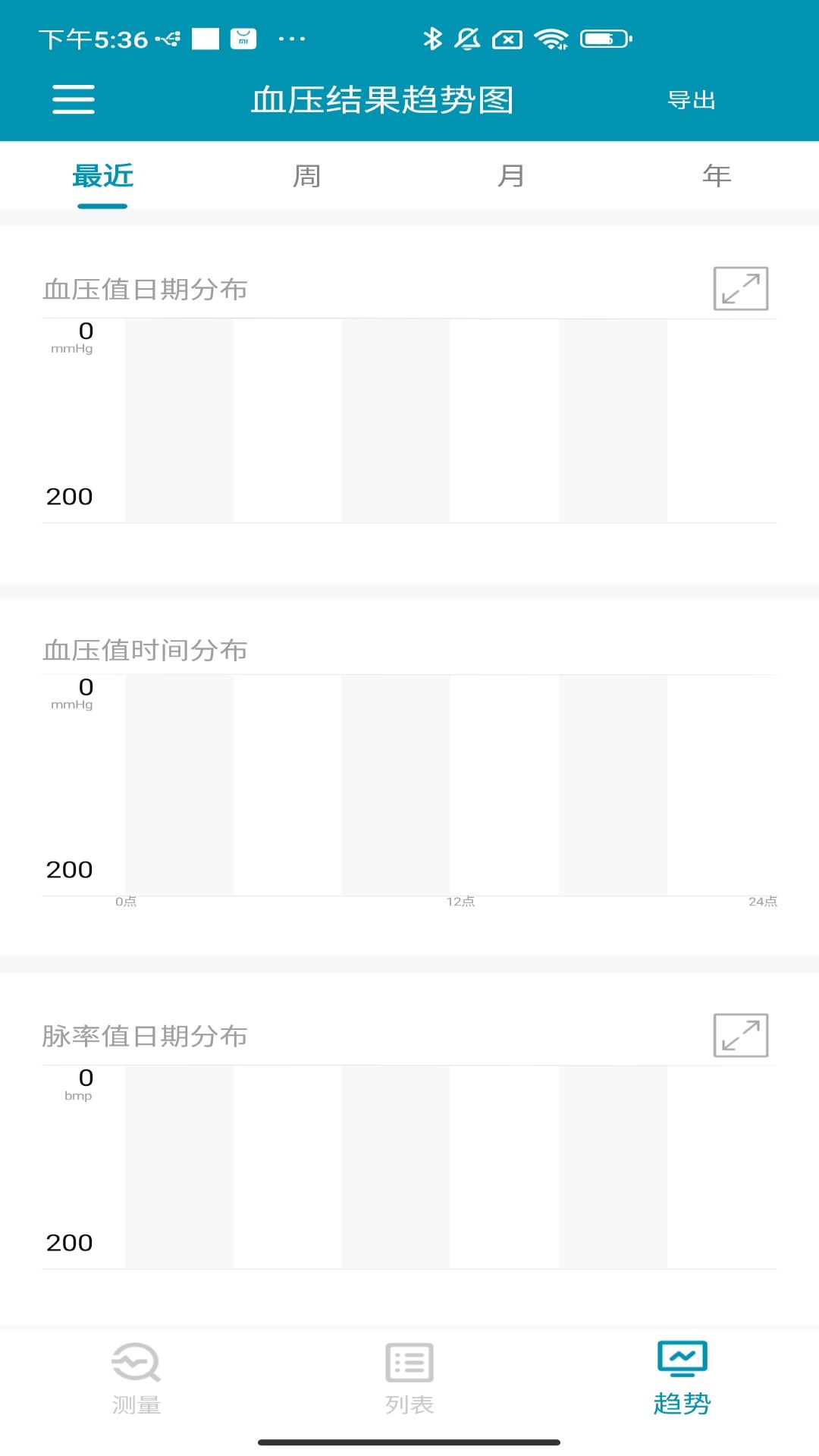The height and width of the screenshot is (1456, 819).
Task: Switch to the 月 monthly tab
Action: [x=511, y=175]
